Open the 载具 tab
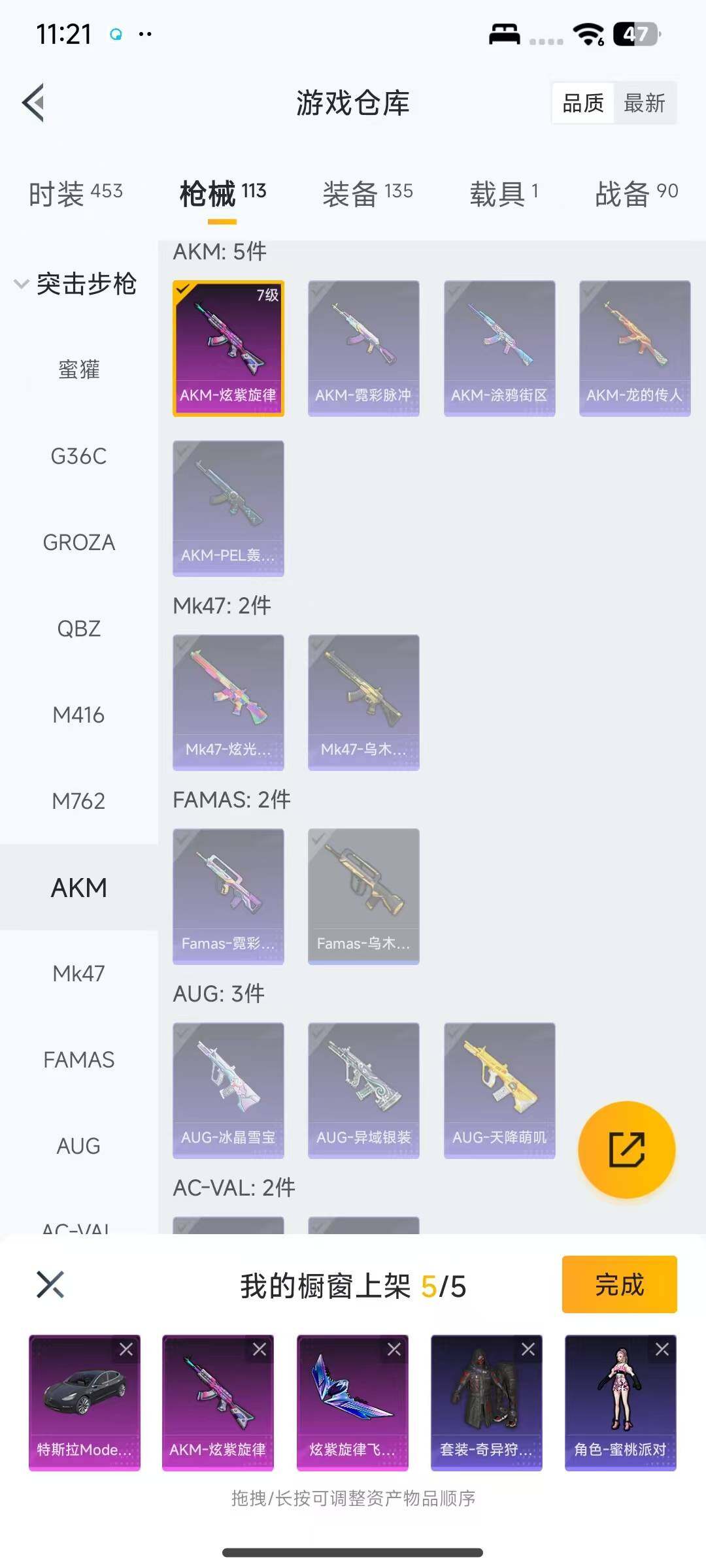 (503, 193)
